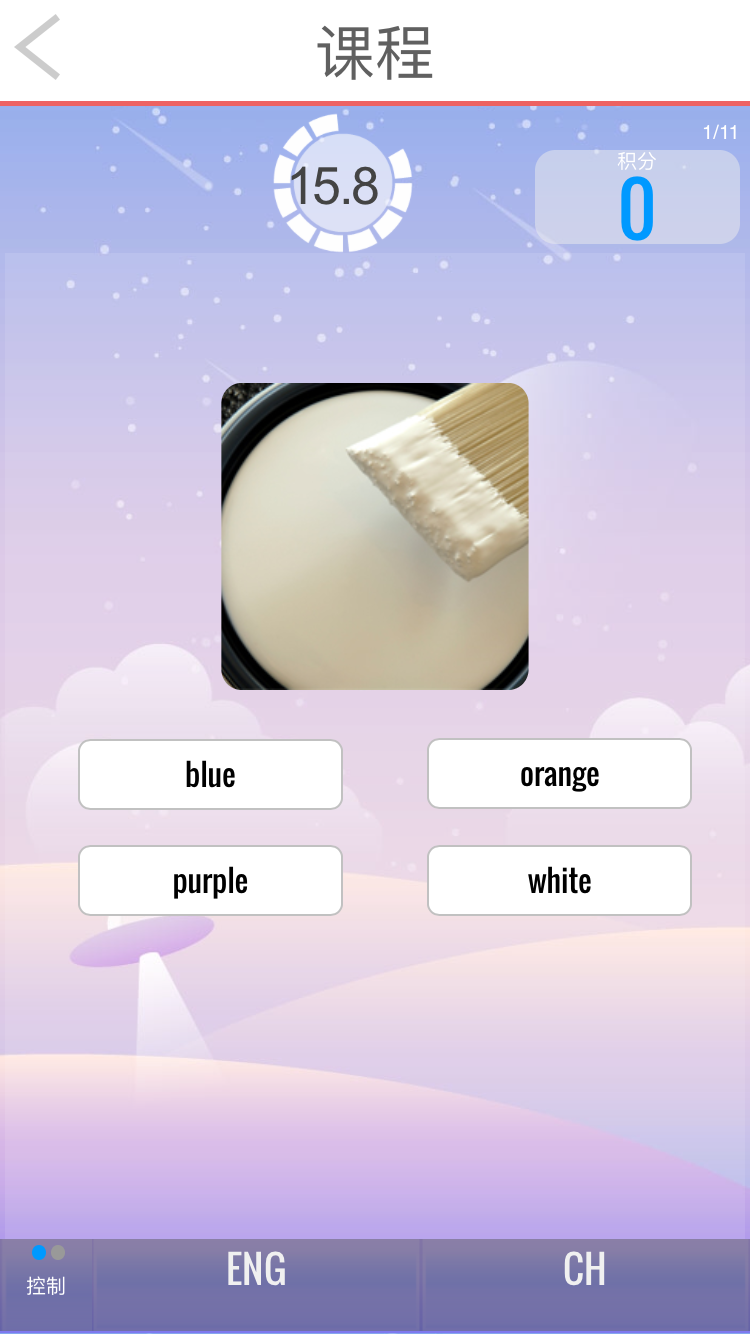Tap the timer number 15.8
The width and height of the screenshot is (750, 1334).
(x=340, y=183)
